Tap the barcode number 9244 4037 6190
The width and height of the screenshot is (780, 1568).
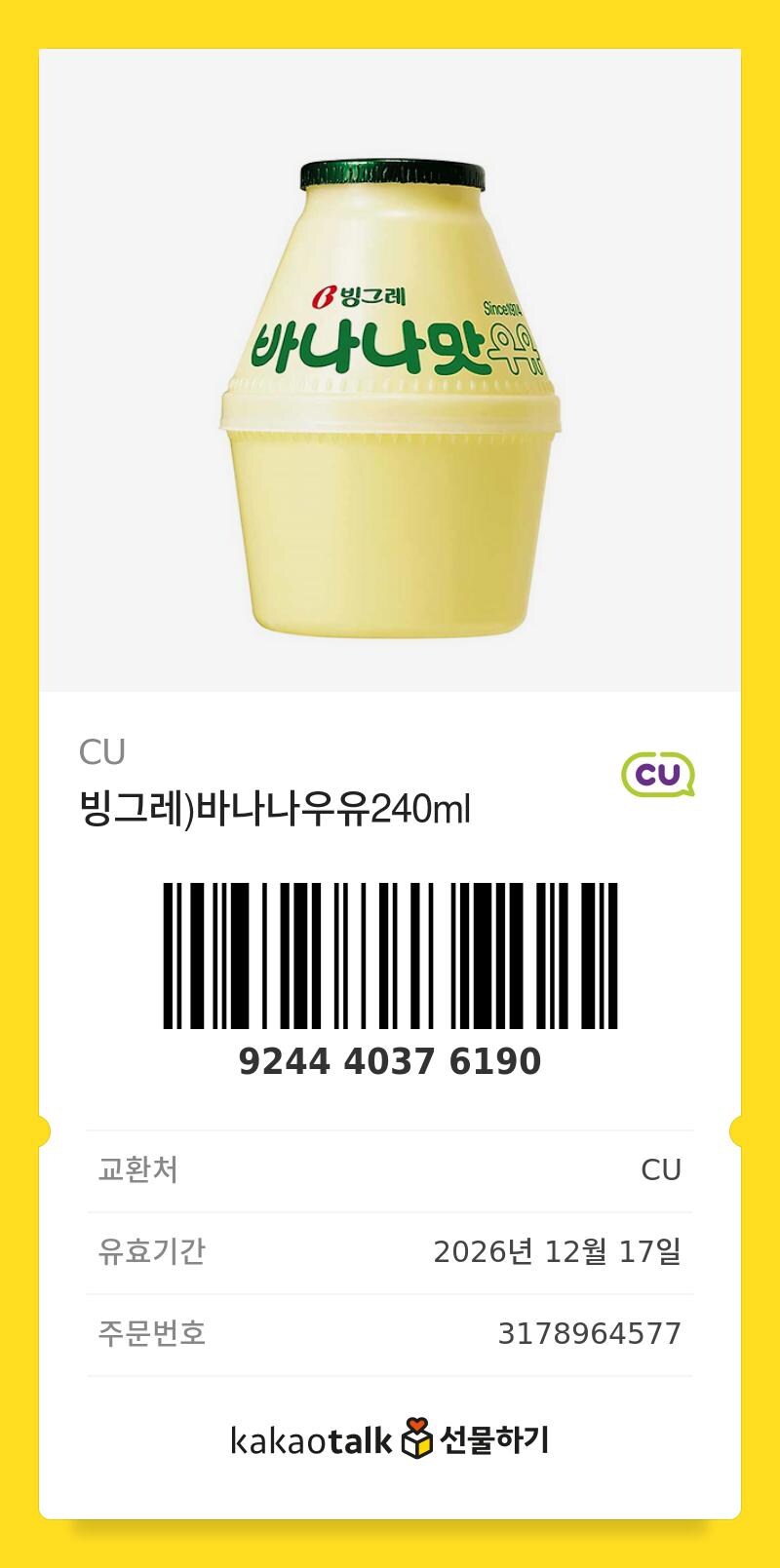[390, 1062]
